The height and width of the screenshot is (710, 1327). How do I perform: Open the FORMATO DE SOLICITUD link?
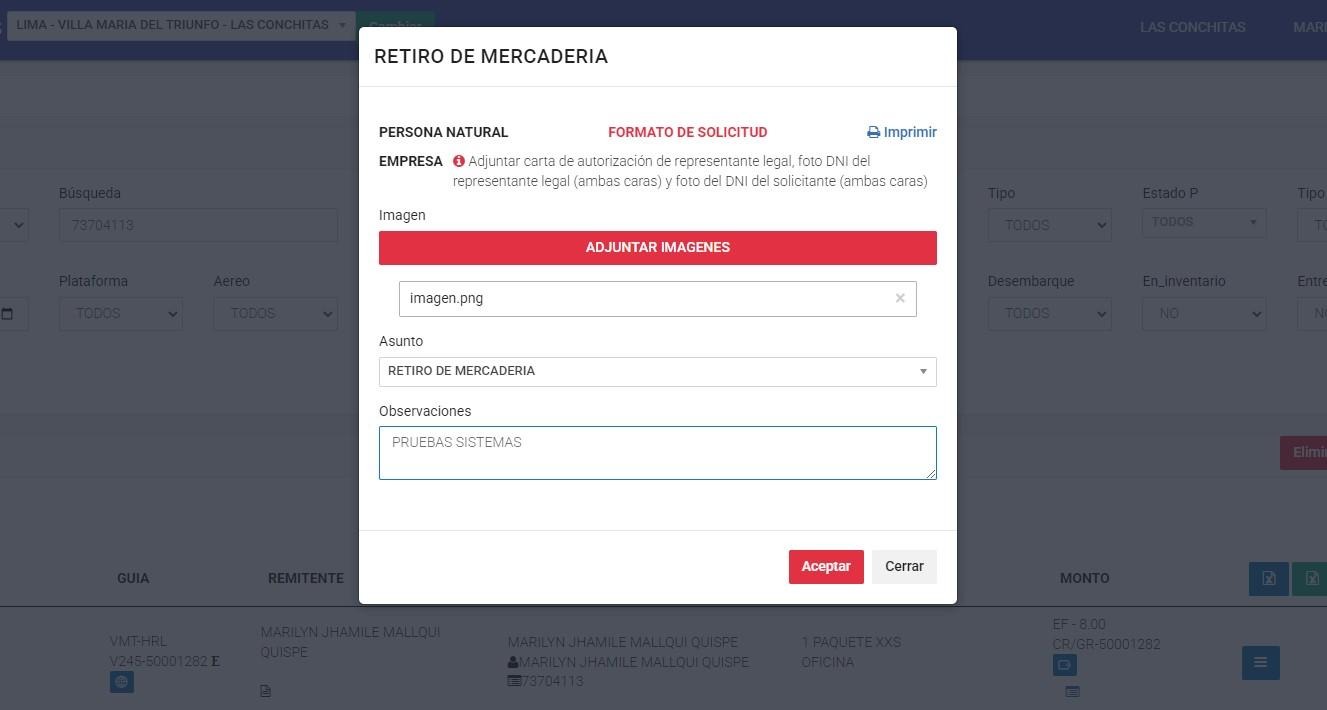[687, 132]
